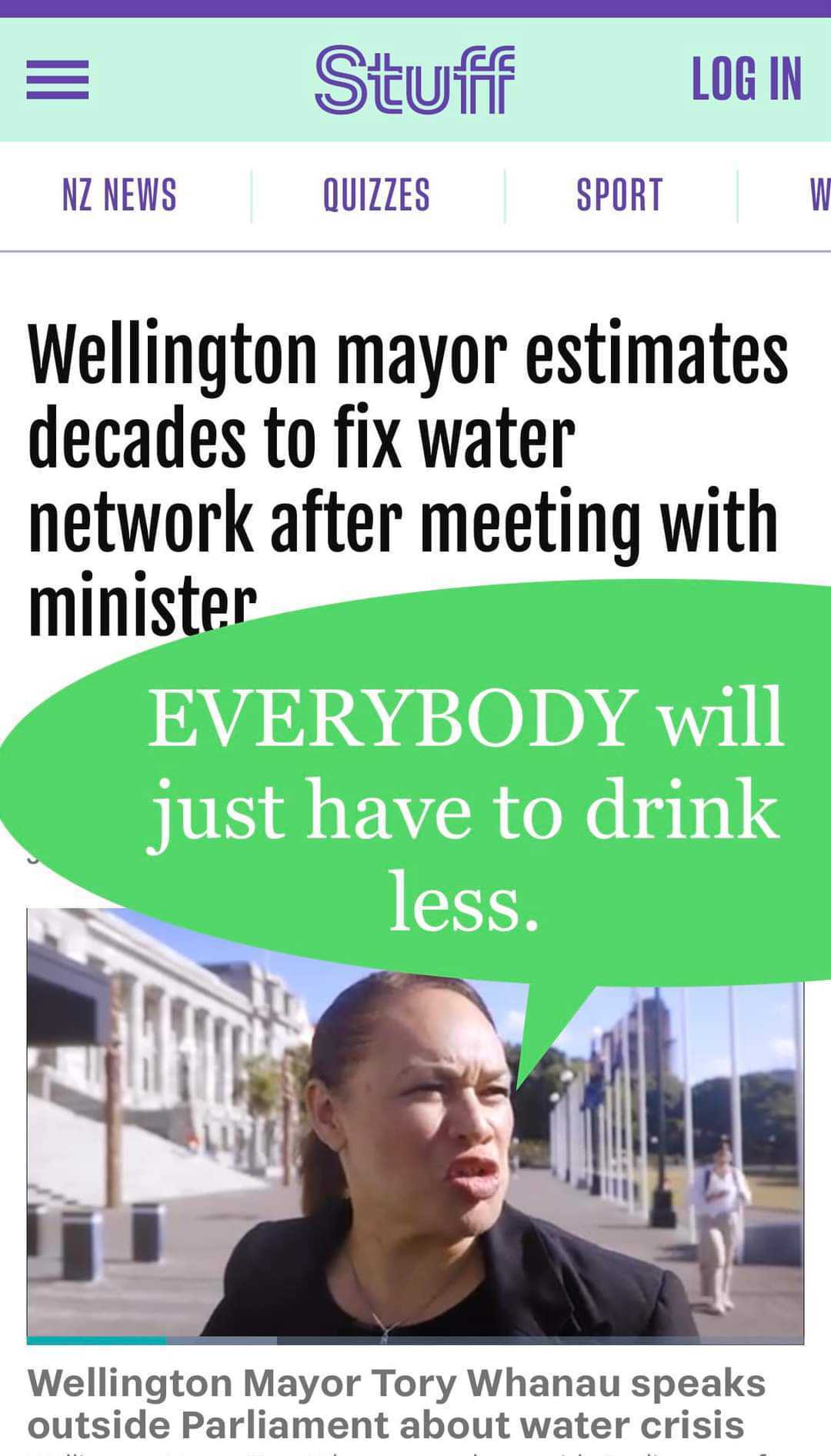Go to the SPORT section
The image size is (831, 1456).
[619, 195]
